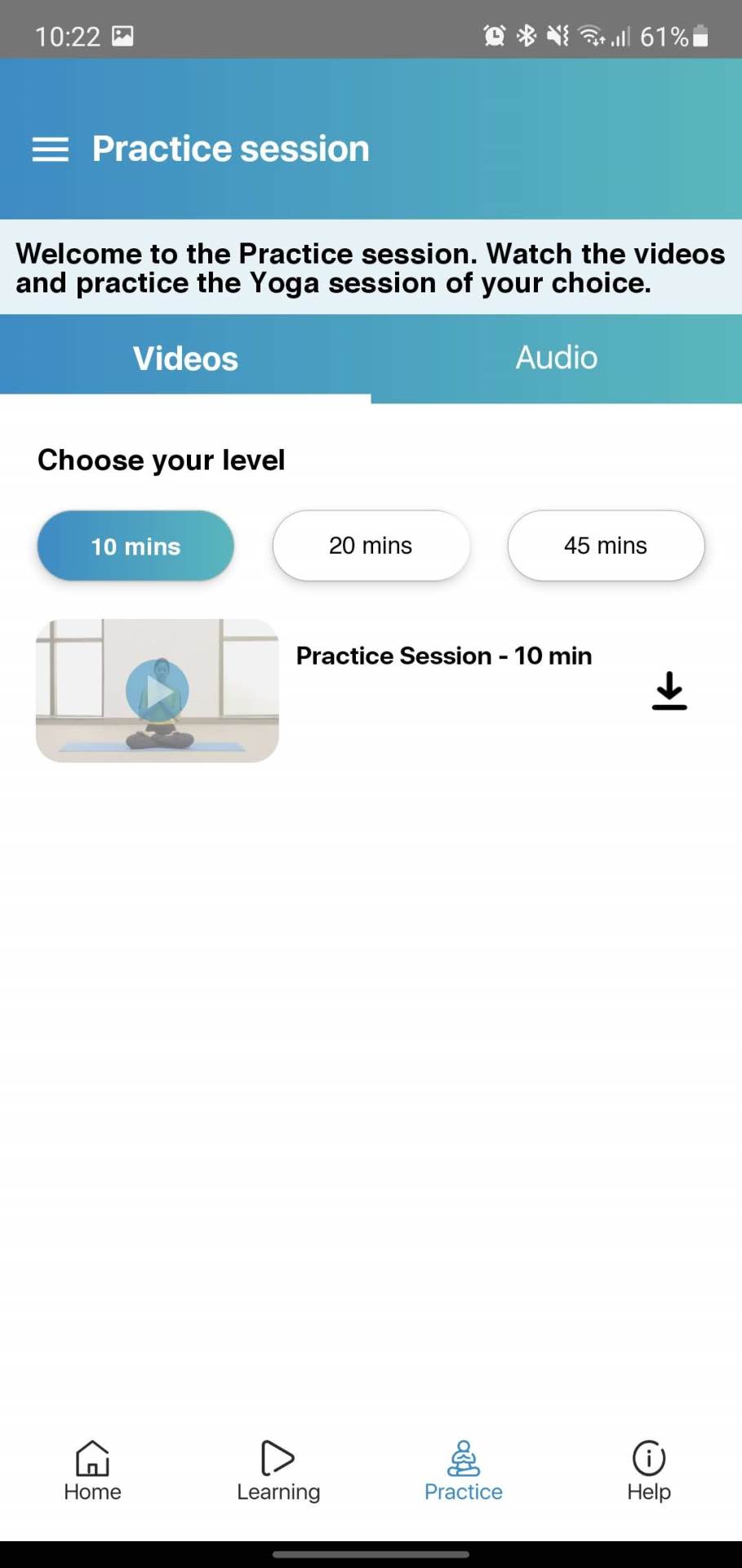Tap the Help label in bottom navigation
Viewport: 742px width, 1568px height.
point(647,1491)
